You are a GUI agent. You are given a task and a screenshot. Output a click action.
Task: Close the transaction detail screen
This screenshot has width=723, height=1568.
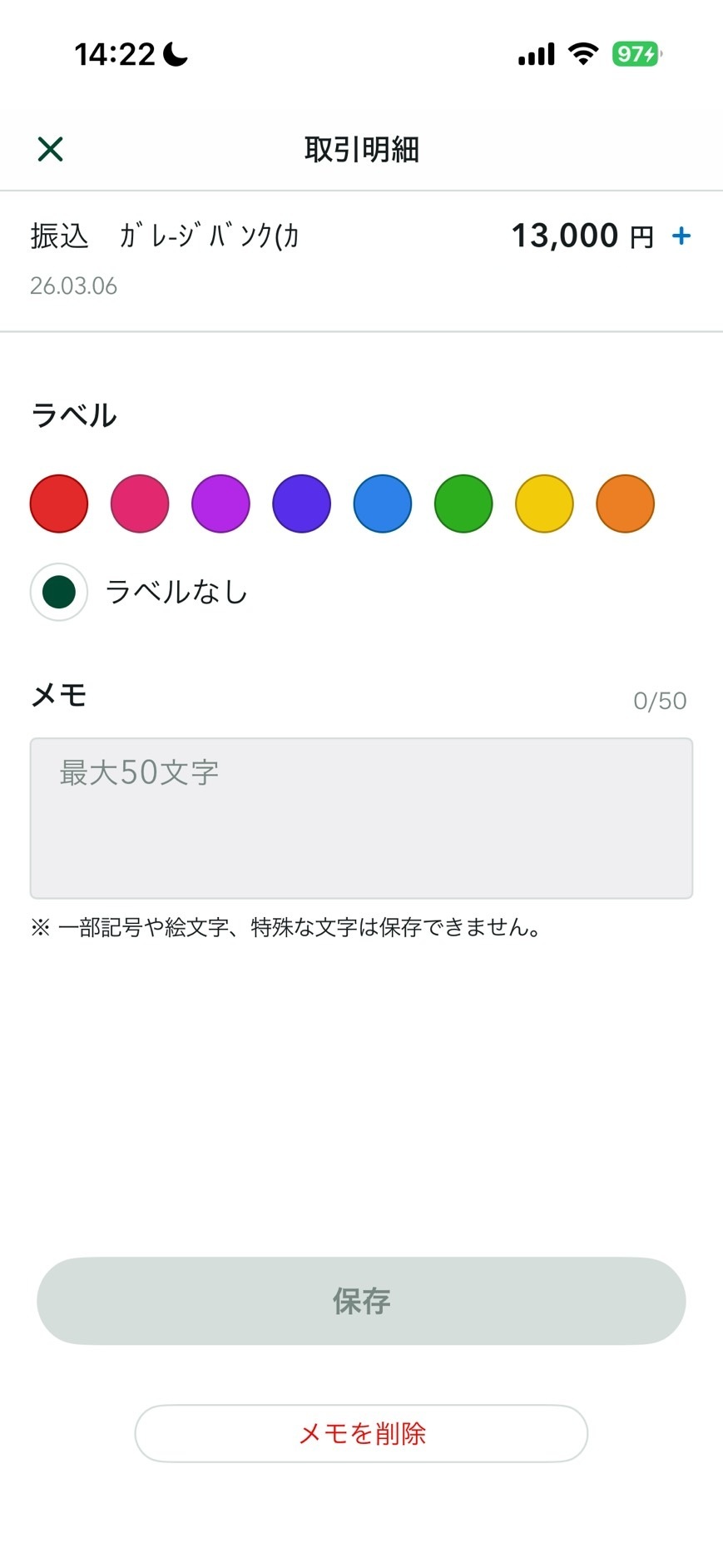pos(49,150)
